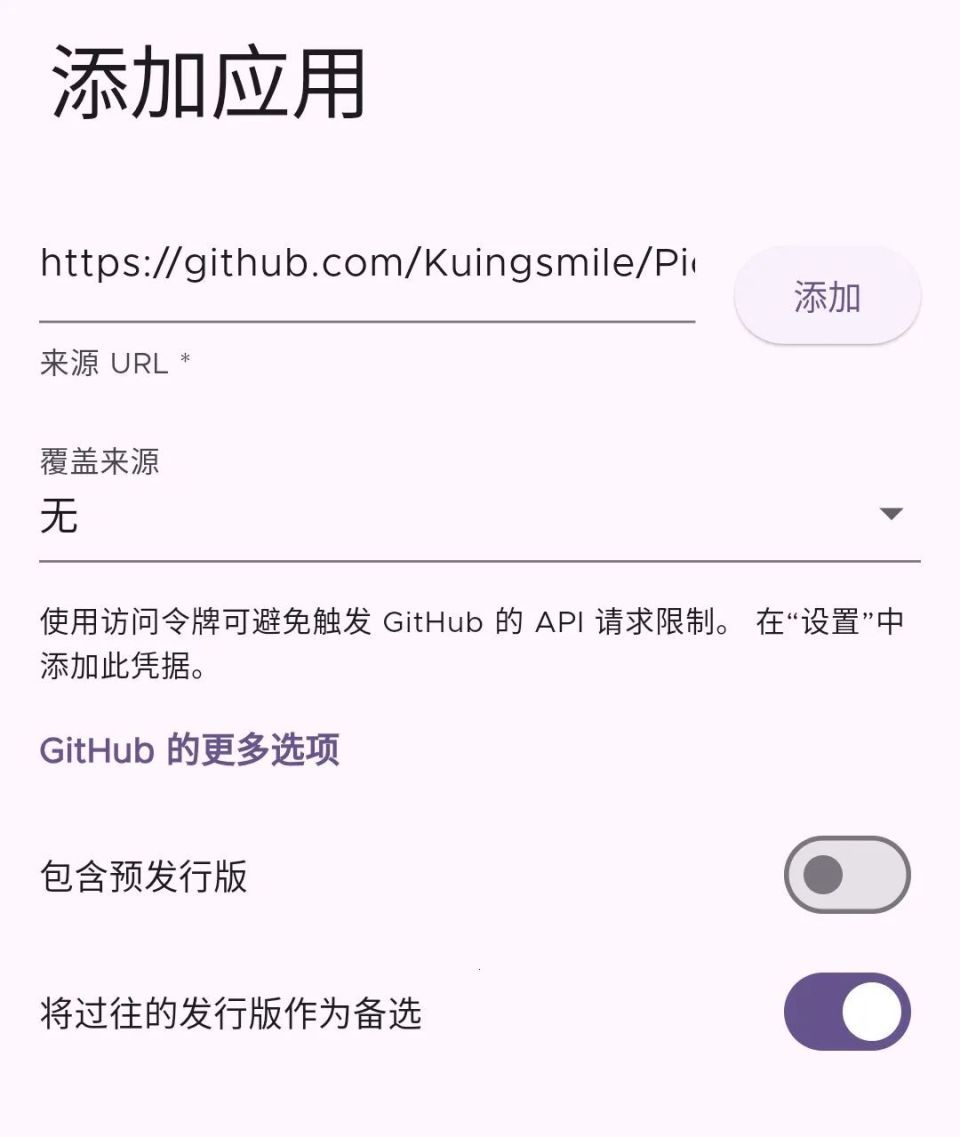Tap the 添加 button to add the app

point(824,295)
